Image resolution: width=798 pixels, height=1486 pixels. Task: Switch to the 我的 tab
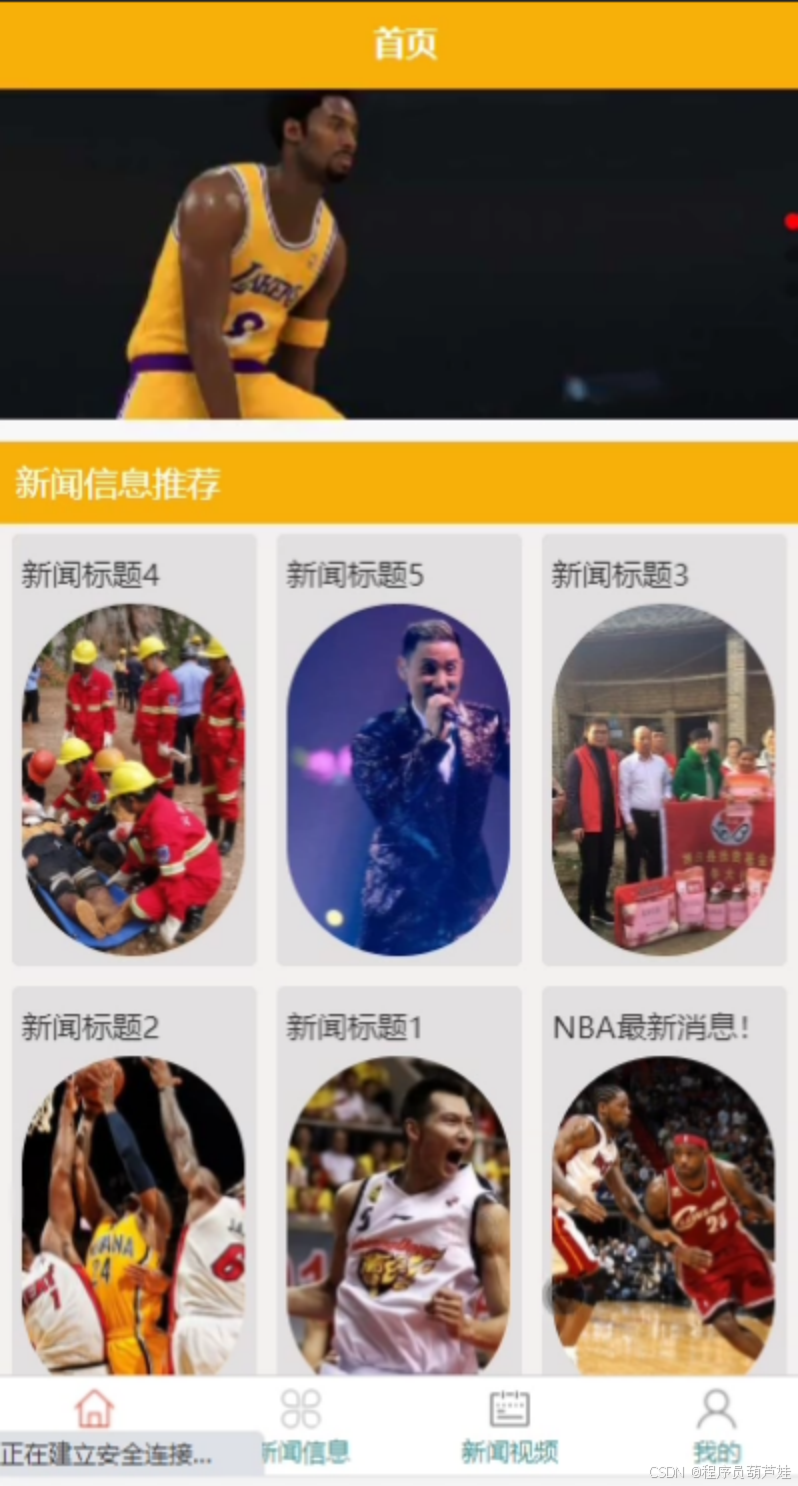pyautogui.click(x=717, y=1424)
